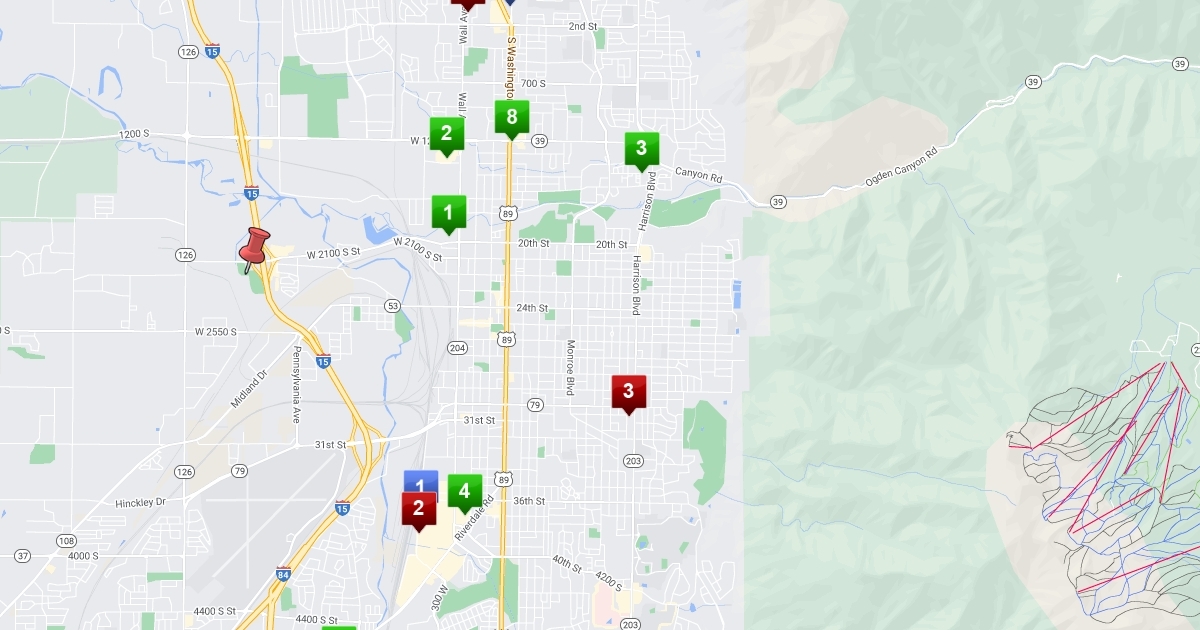Open the green marker numbered 2
Screen dimensions: 1200x630
click(446, 132)
